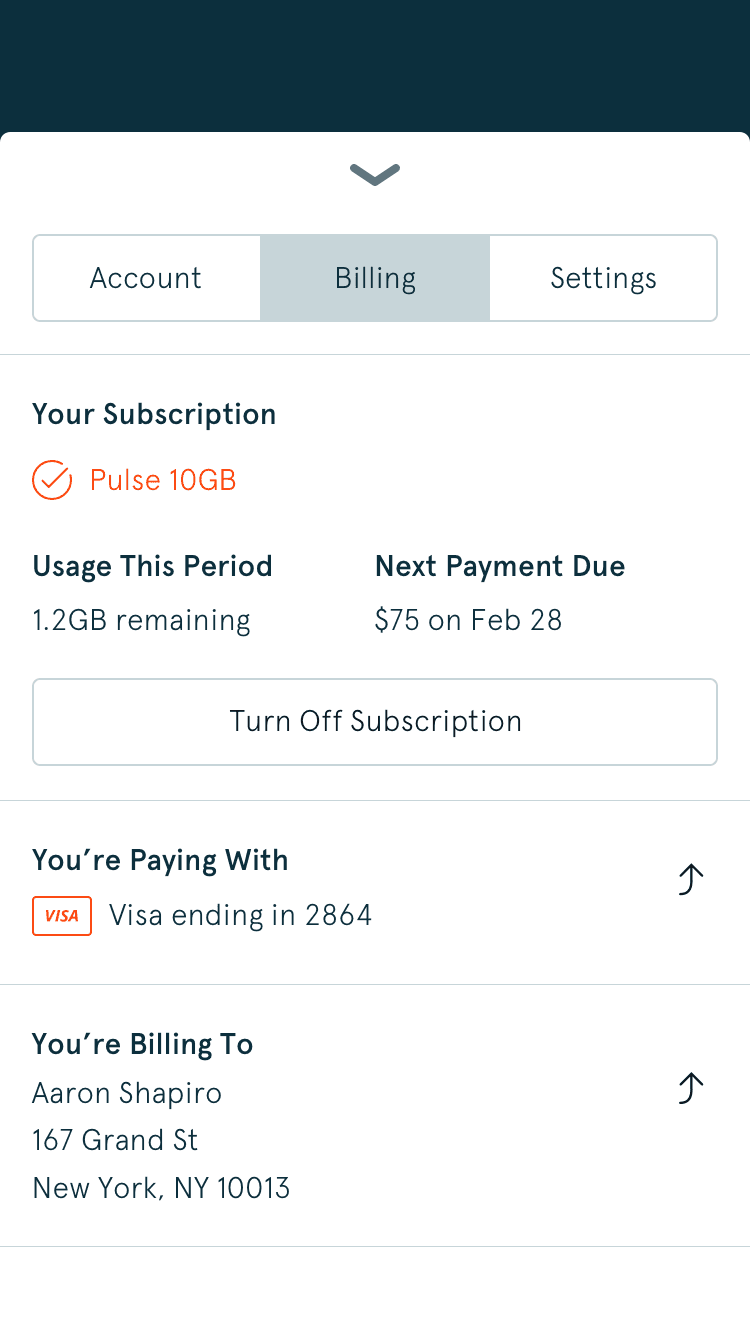
Task: Click the 1.2GB remaining usage text
Action: pos(141,620)
